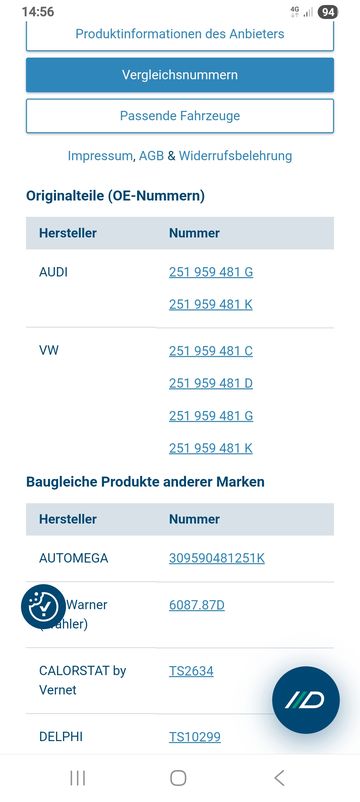Open AUTOMEGA number 309590481251K

point(217,558)
